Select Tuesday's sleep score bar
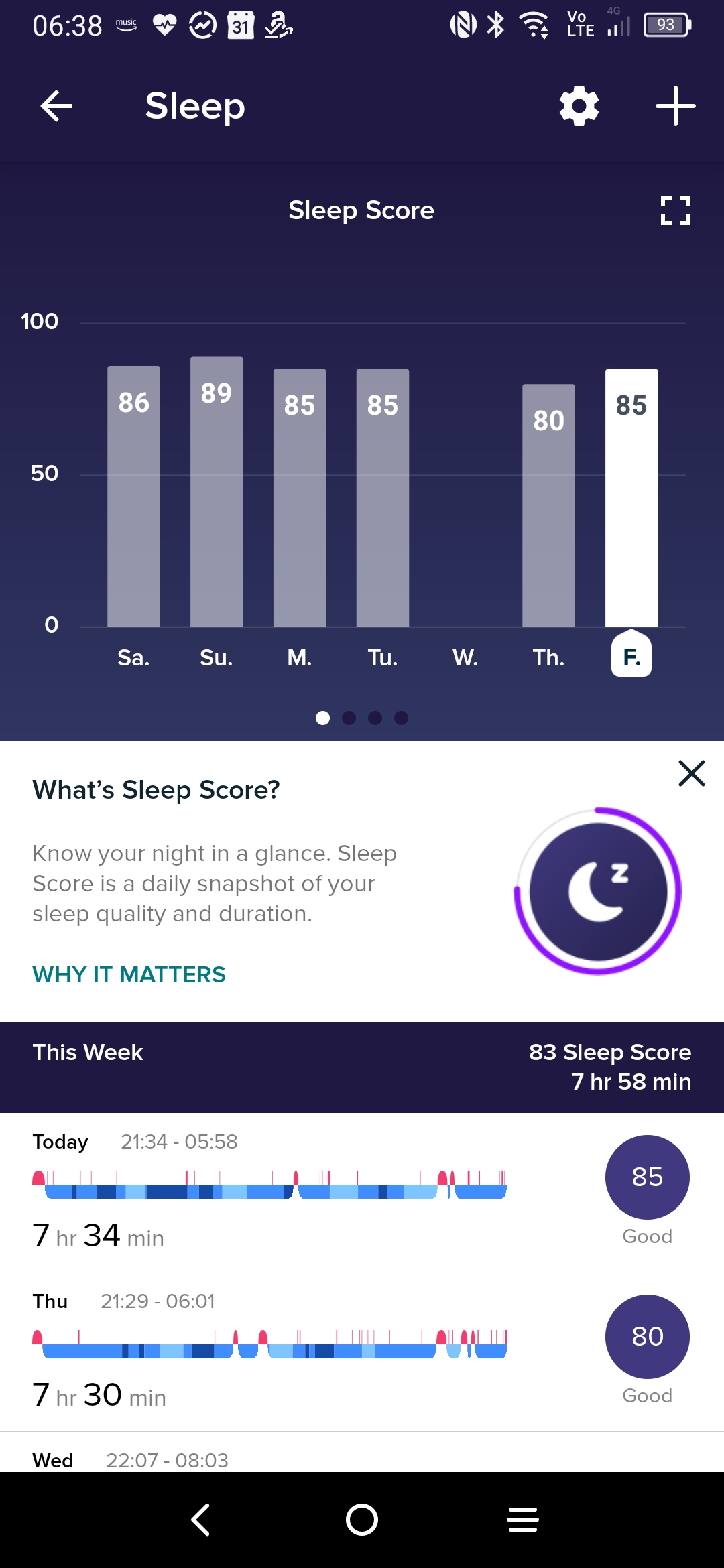This screenshot has width=724, height=1568. click(383, 498)
